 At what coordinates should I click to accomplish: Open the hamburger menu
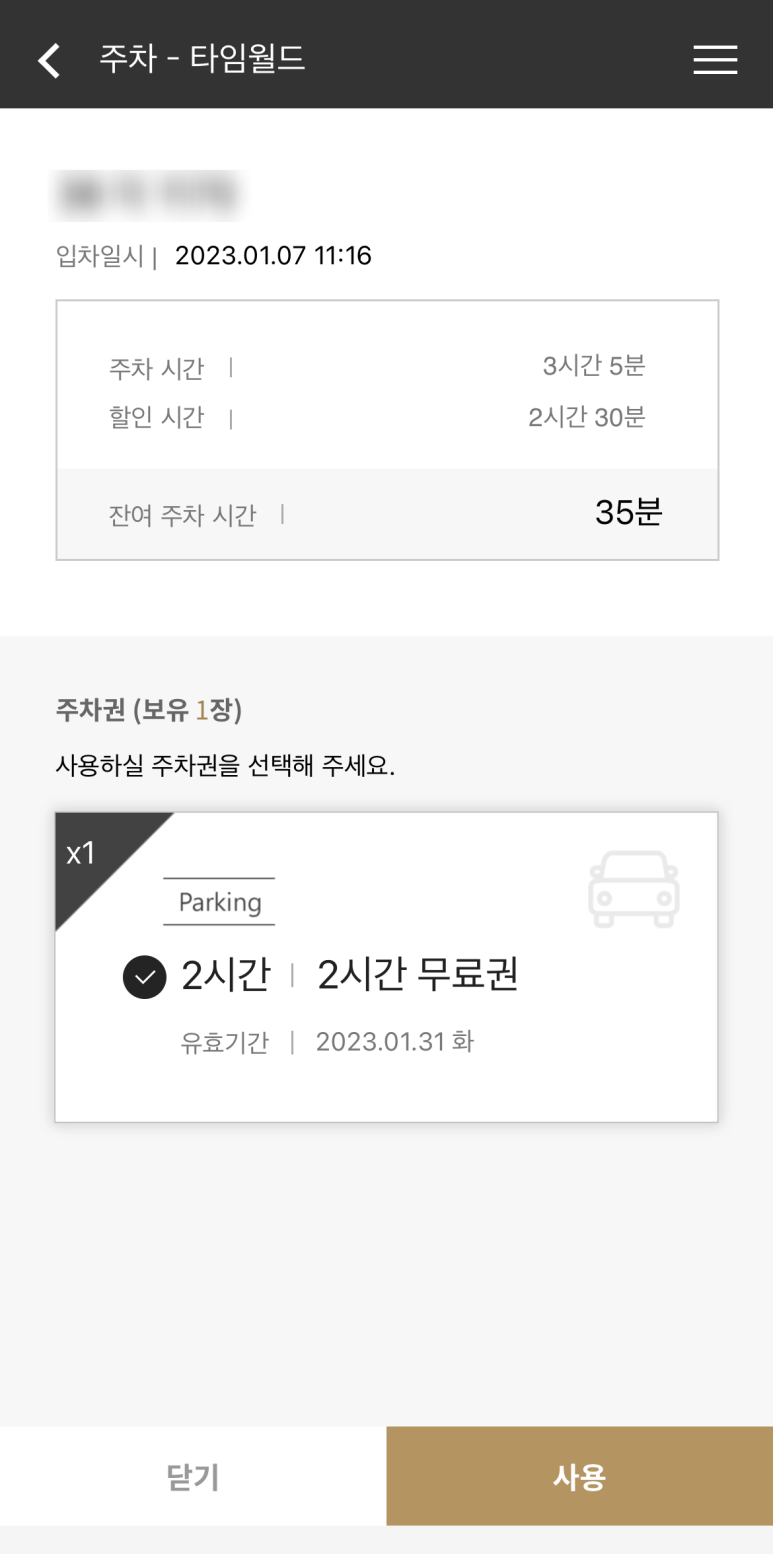(x=715, y=60)
